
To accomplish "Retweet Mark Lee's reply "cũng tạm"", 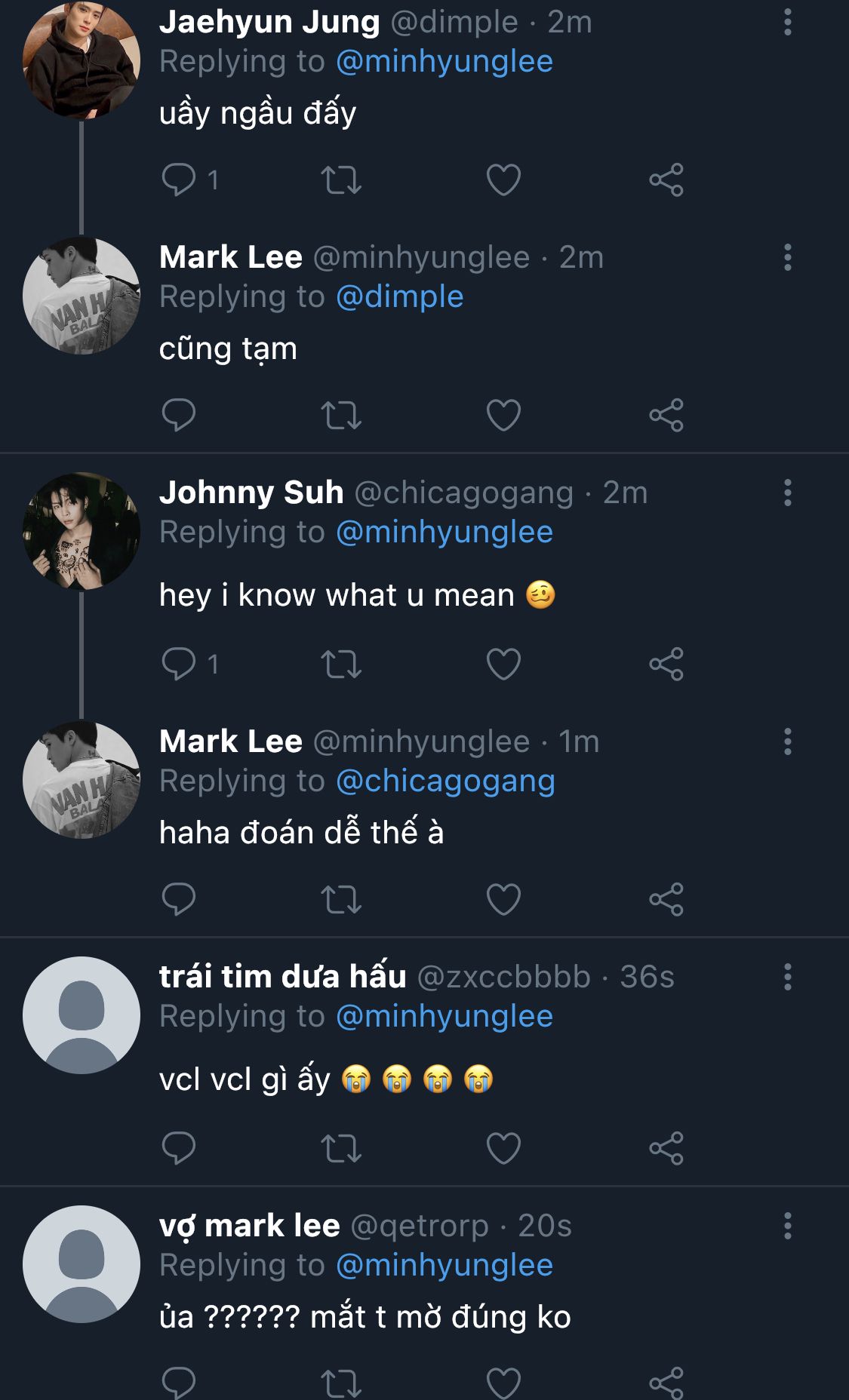I will pyautogui.click(x=341, y=416).
